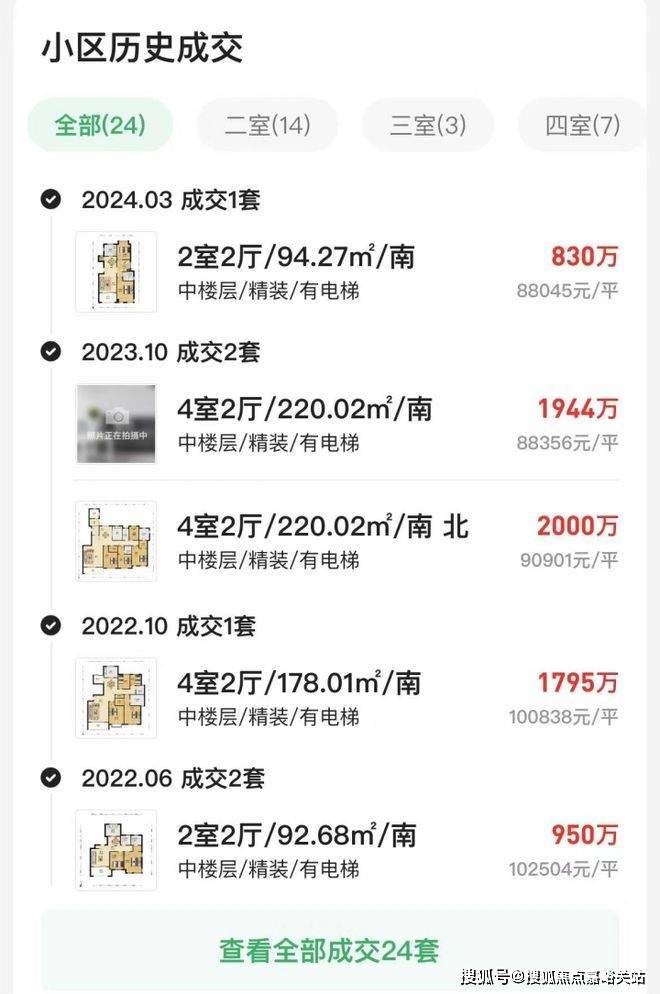Tap 查看全部成交24套 button
Screen dimensions: 660x994
point(329,950)
